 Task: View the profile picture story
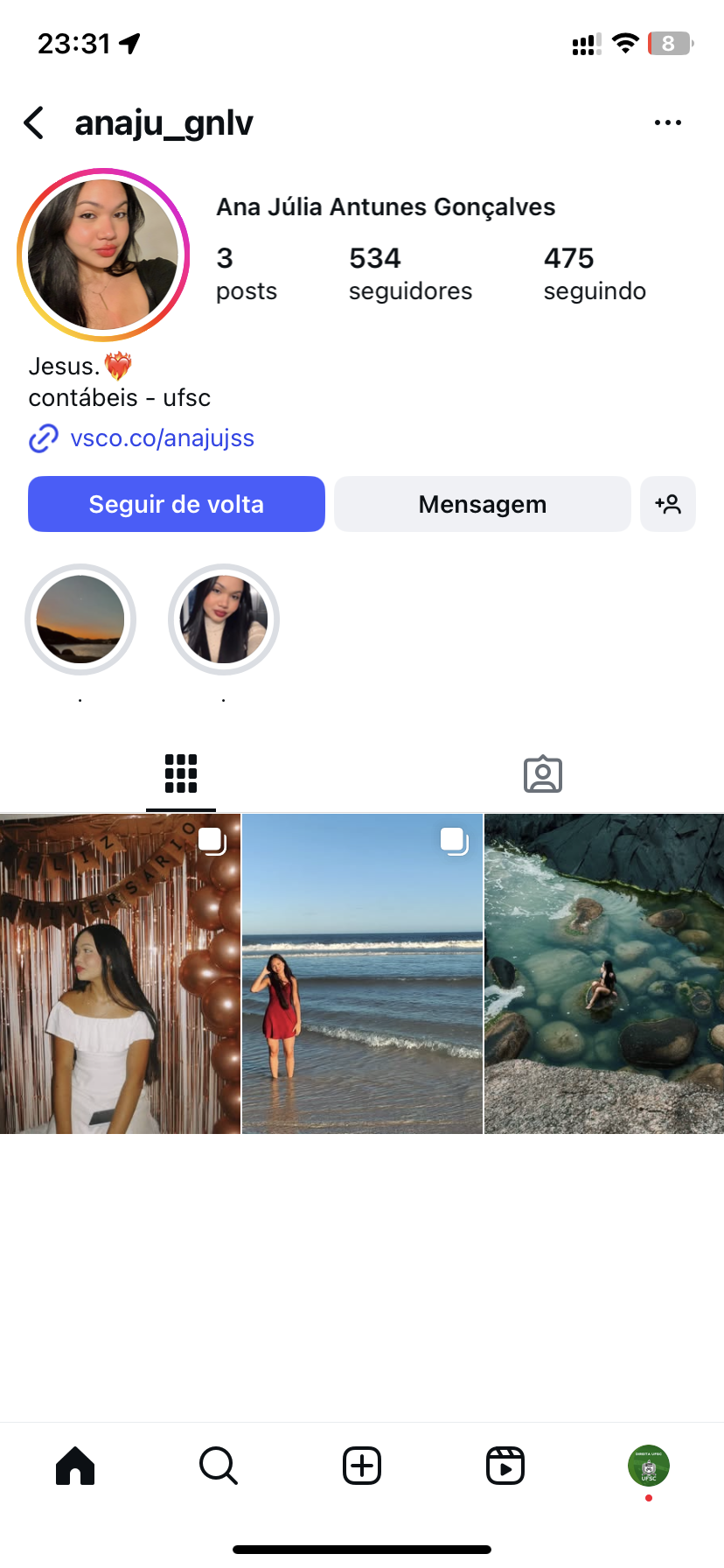[103, 255]
